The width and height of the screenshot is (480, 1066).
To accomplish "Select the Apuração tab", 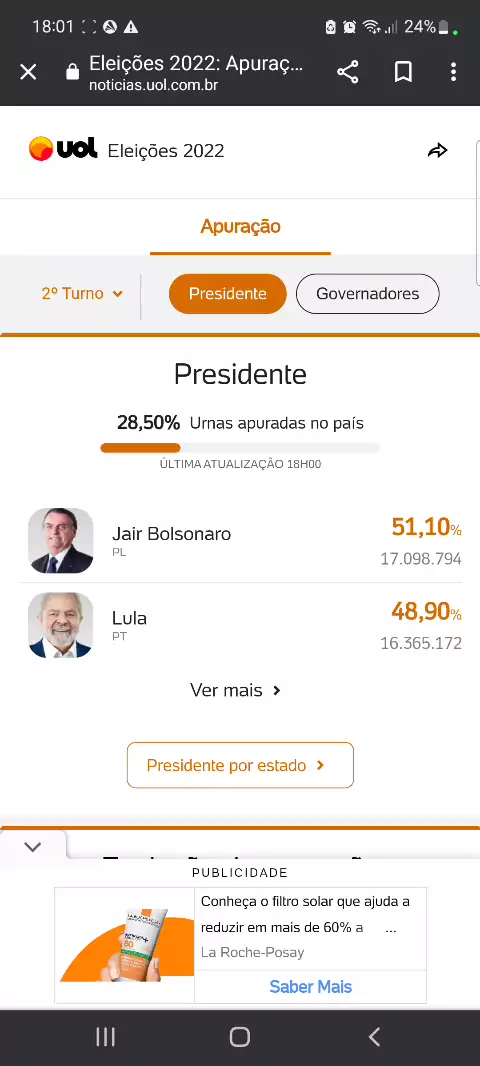I will (x=240, y=226).
